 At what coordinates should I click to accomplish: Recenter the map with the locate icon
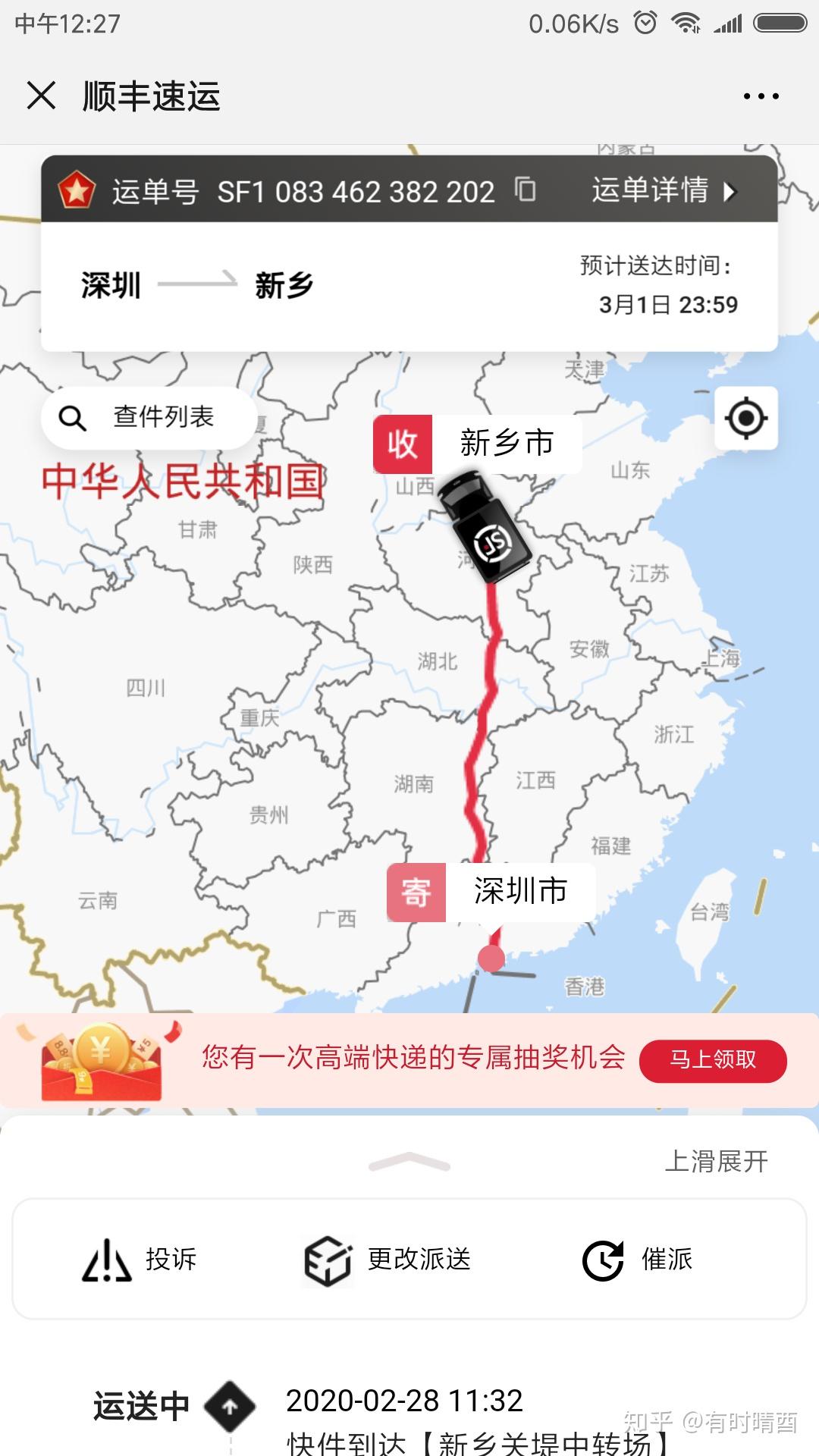pyautogui.click(x=746, y=418)
